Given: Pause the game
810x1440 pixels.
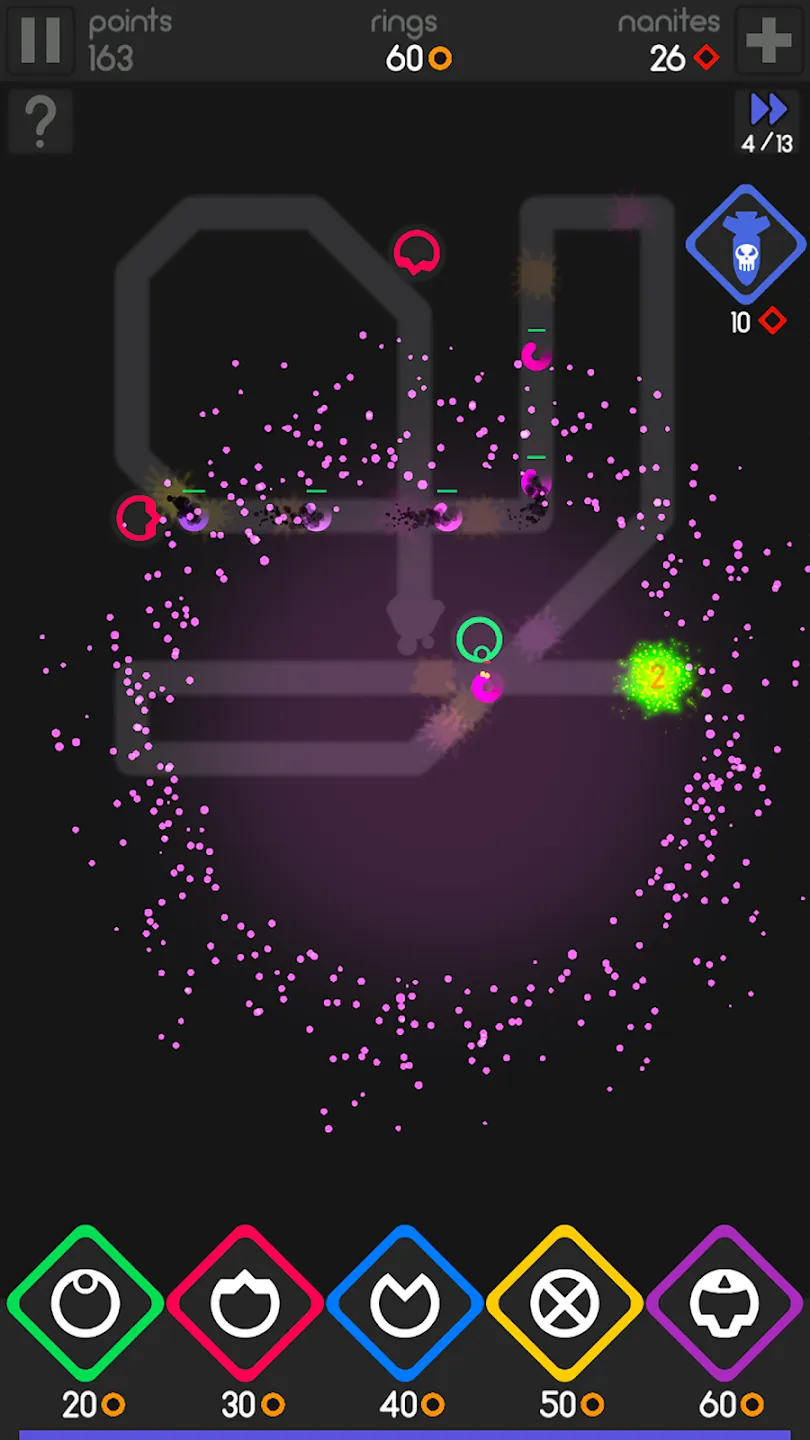Looking at the screenshot, I should [40, 40].
